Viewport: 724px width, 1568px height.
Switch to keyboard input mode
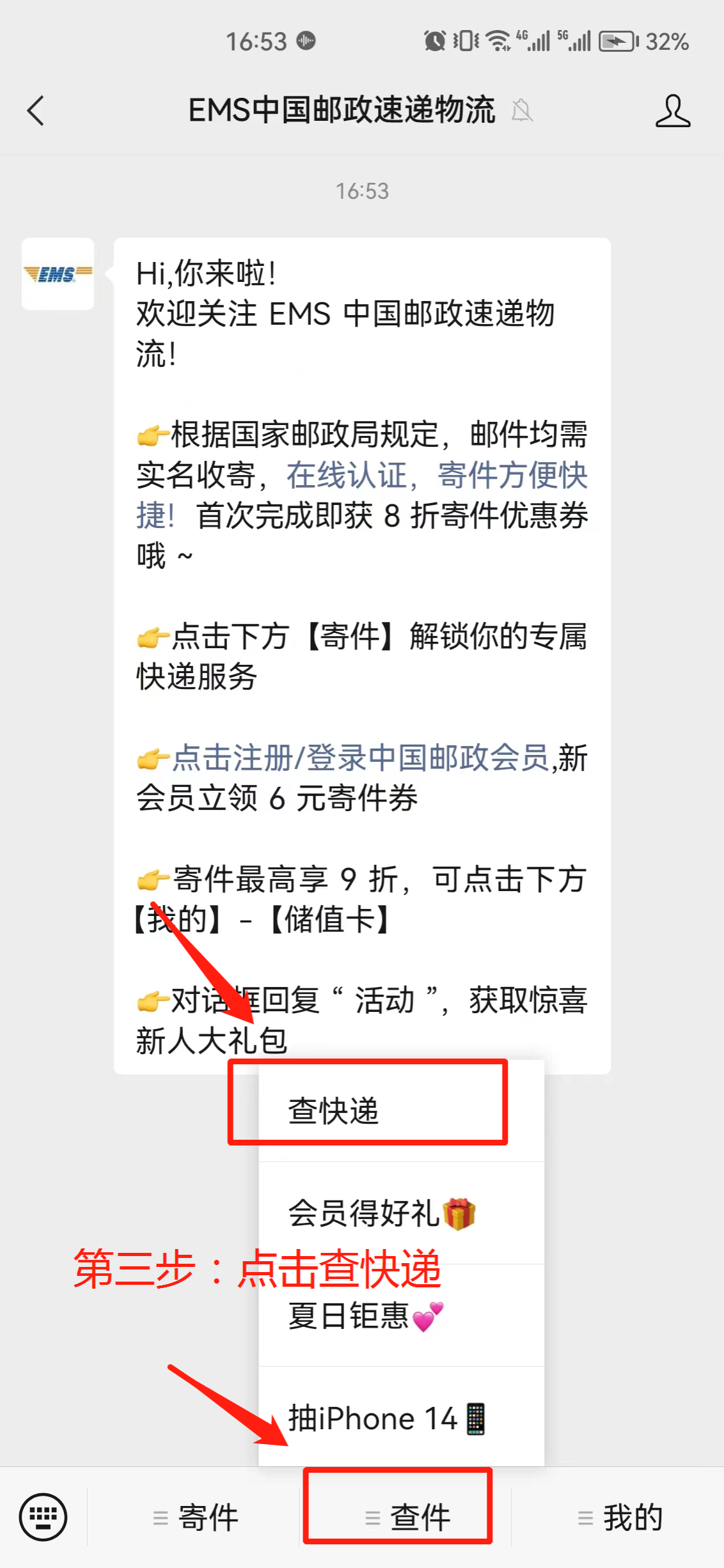(x=43, y=1516)
